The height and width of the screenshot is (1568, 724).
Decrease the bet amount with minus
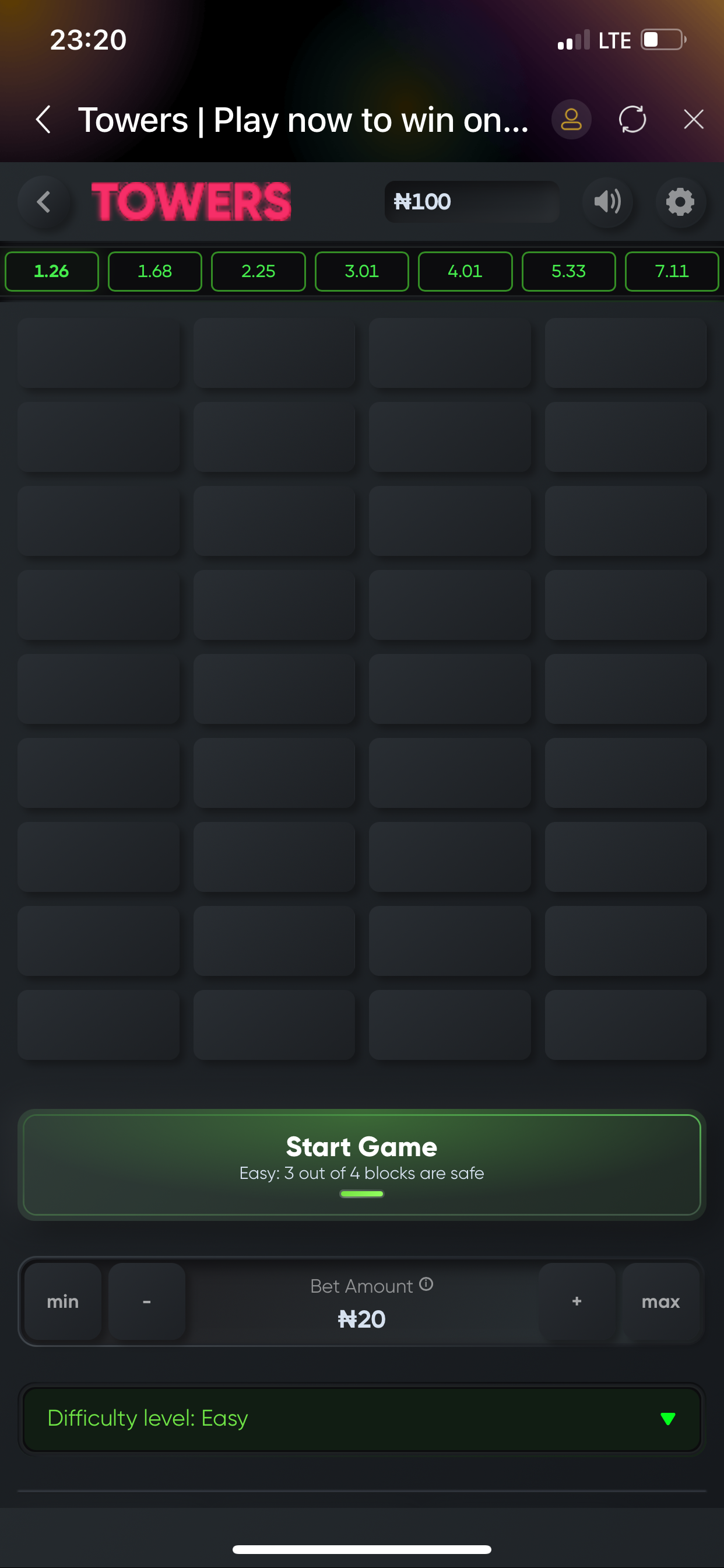tap(147, 1301)
